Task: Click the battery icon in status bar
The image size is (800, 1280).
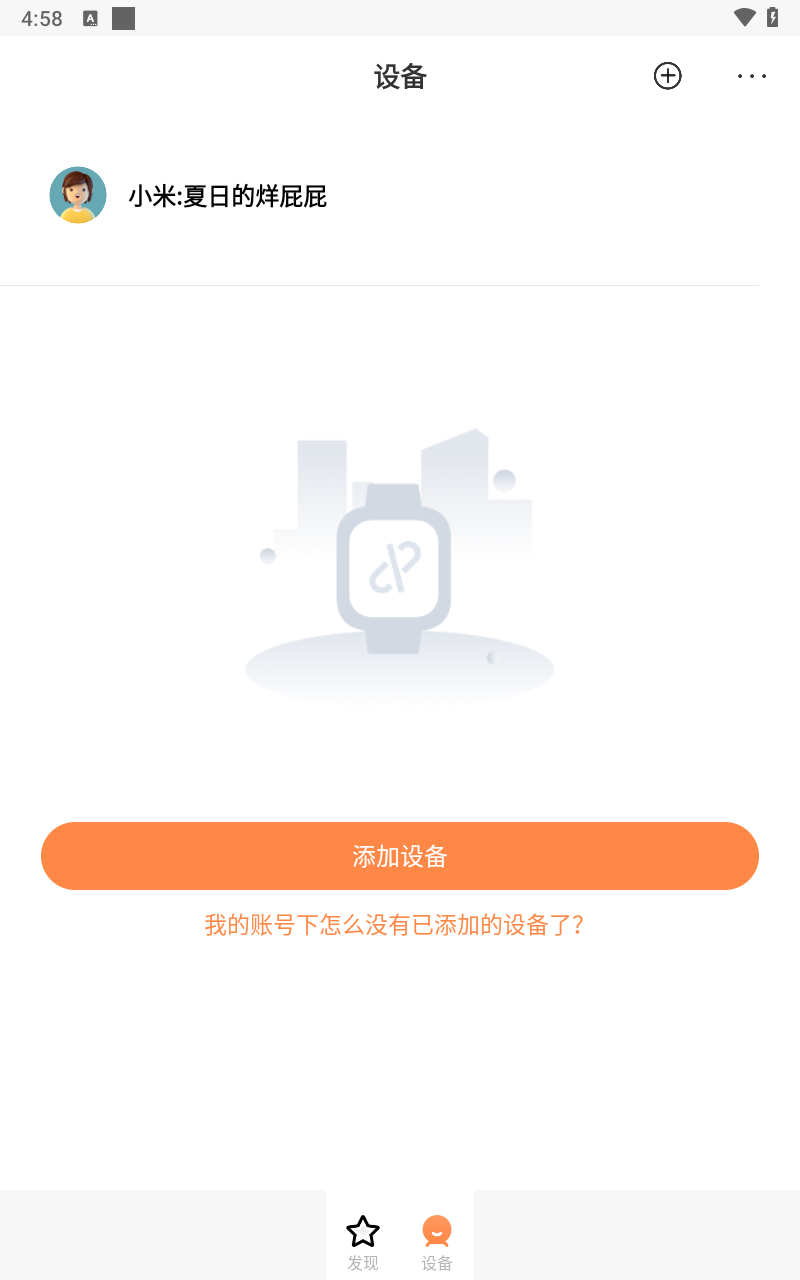Action: 771,17
